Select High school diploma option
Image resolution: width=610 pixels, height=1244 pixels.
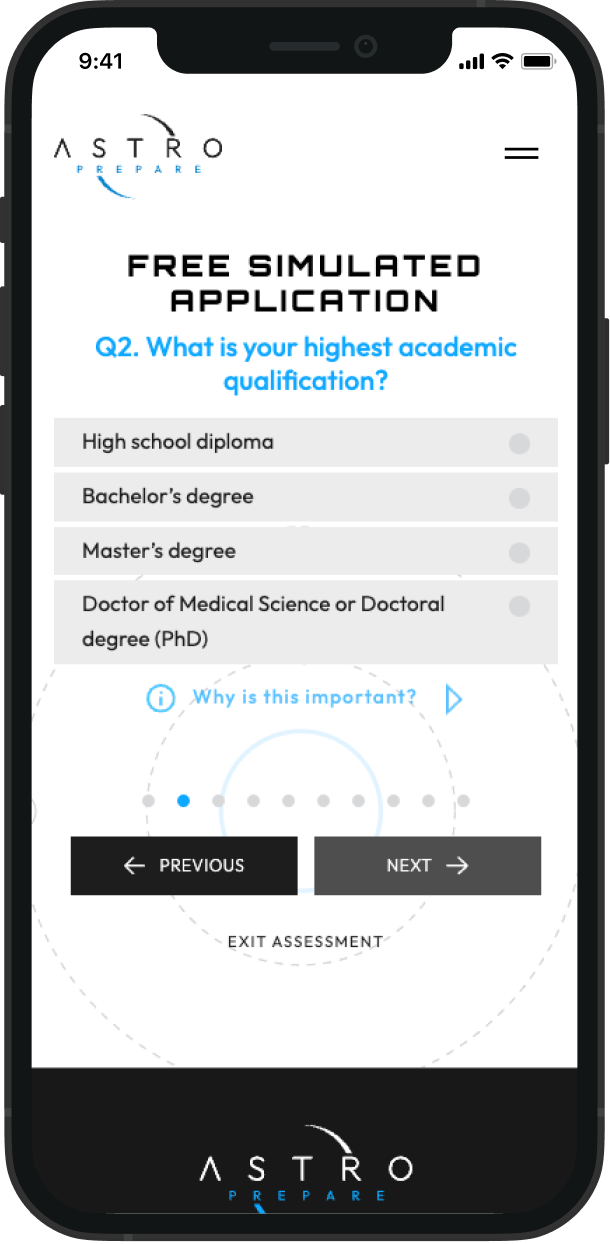[x=305, y=442]
